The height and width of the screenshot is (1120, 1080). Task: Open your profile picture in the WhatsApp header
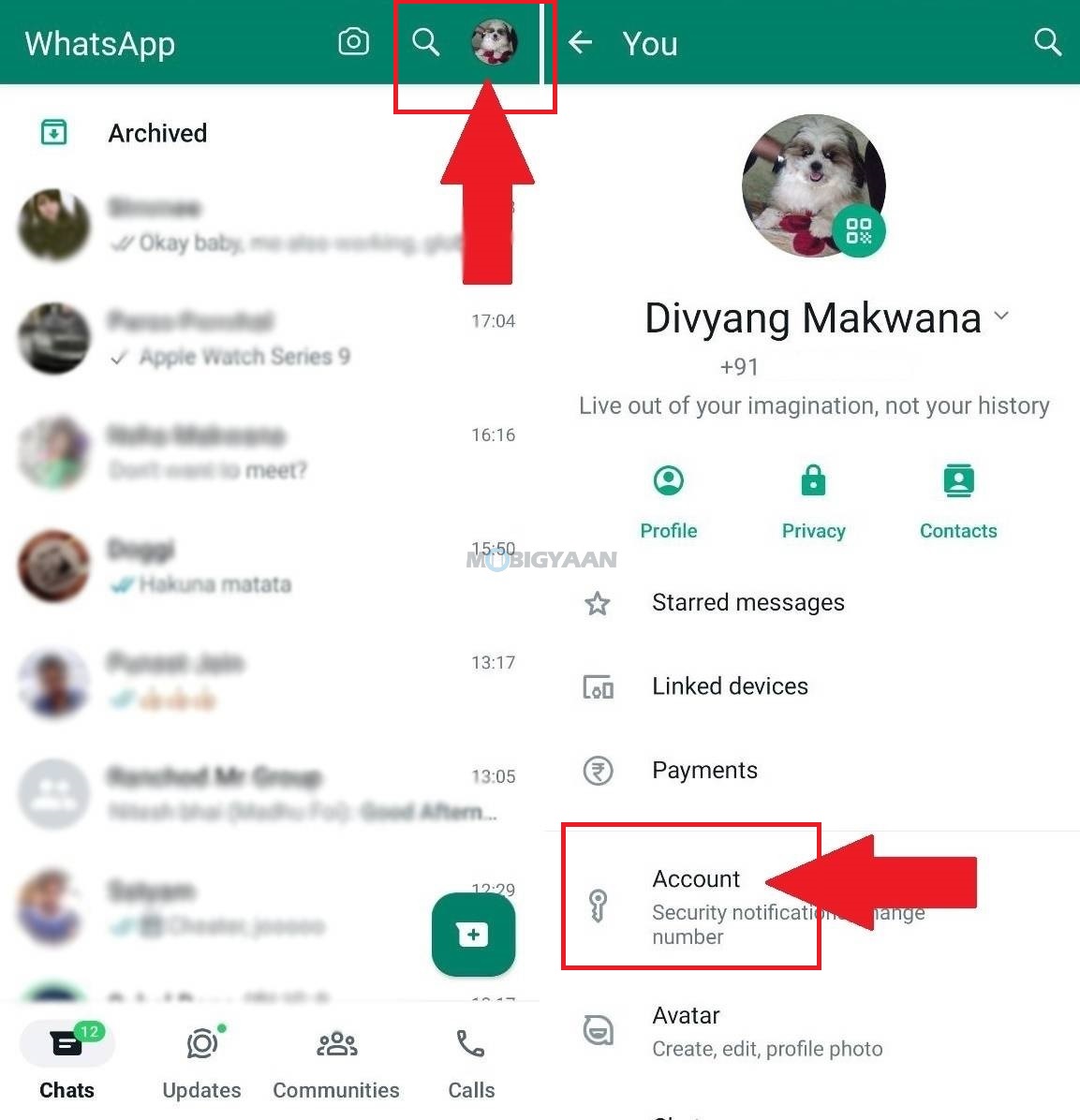(494, 42)
